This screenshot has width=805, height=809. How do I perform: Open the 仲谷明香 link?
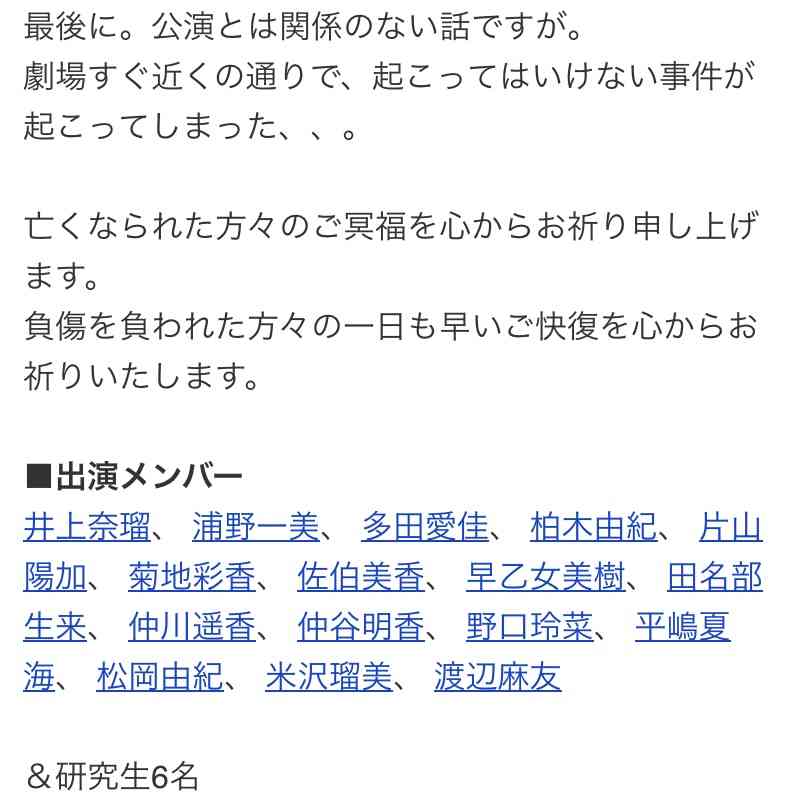point(361,627)
